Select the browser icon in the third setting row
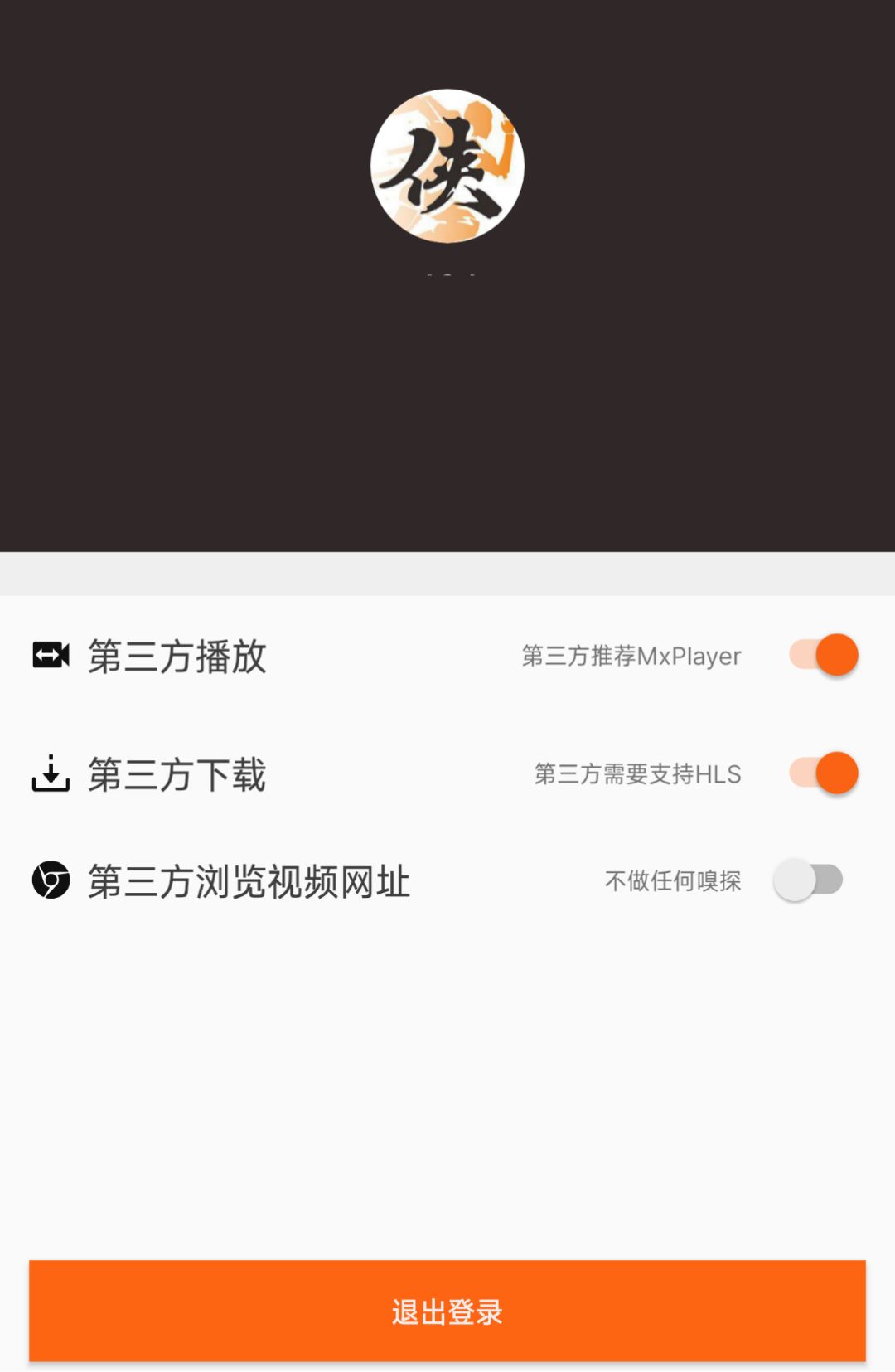 tap(50, 881)
